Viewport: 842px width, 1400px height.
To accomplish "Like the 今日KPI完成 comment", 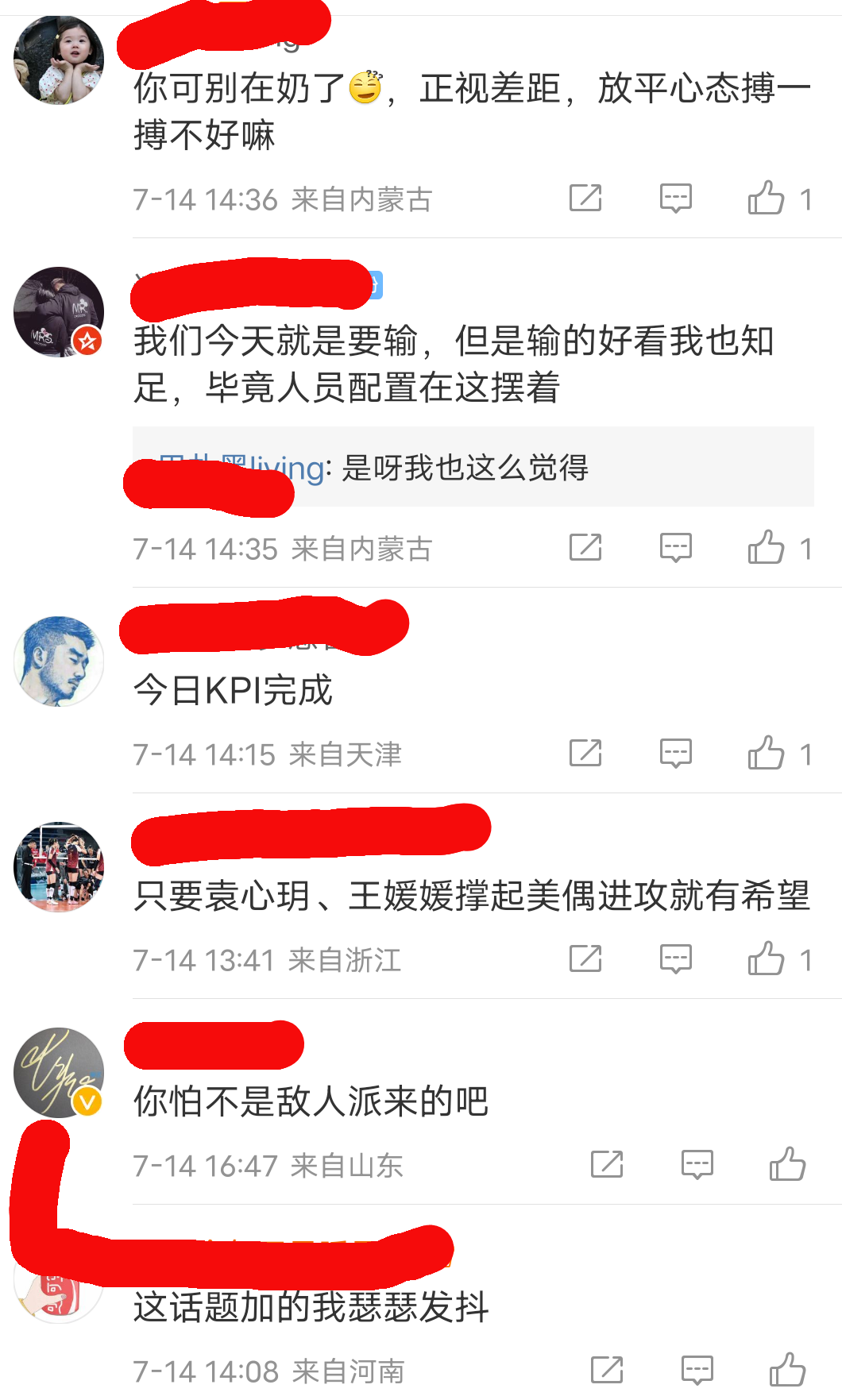I will [767, 754].
